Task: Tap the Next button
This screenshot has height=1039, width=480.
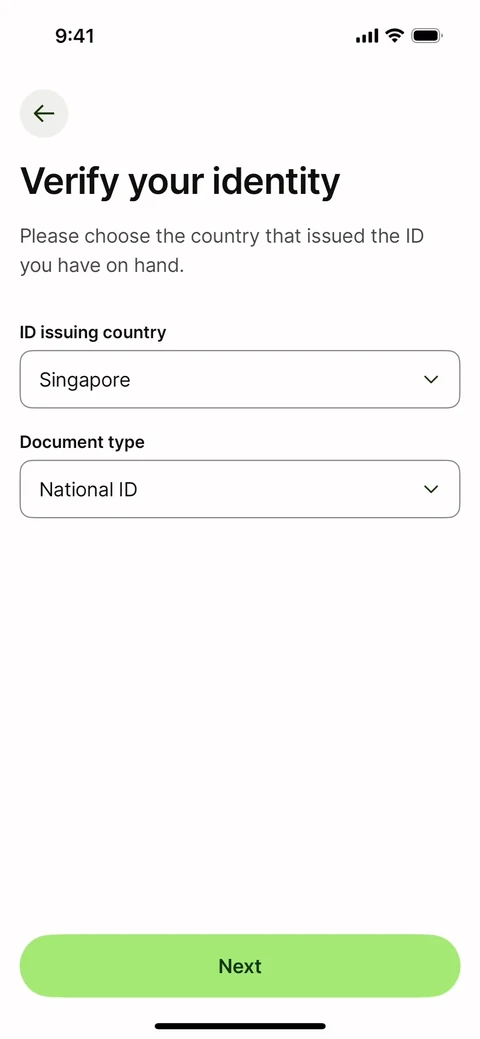Action: point(240,966)
